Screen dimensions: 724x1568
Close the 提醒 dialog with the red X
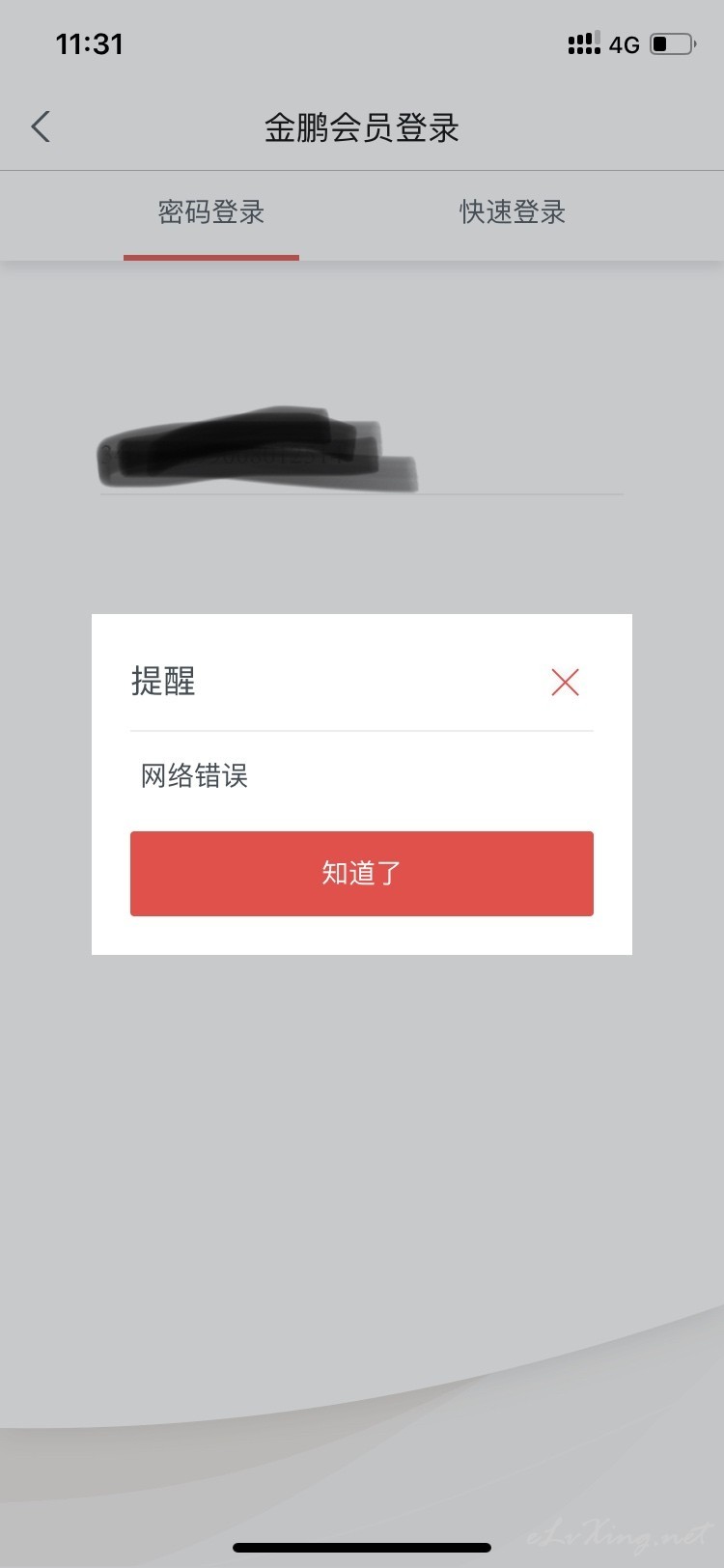point(565,683)
